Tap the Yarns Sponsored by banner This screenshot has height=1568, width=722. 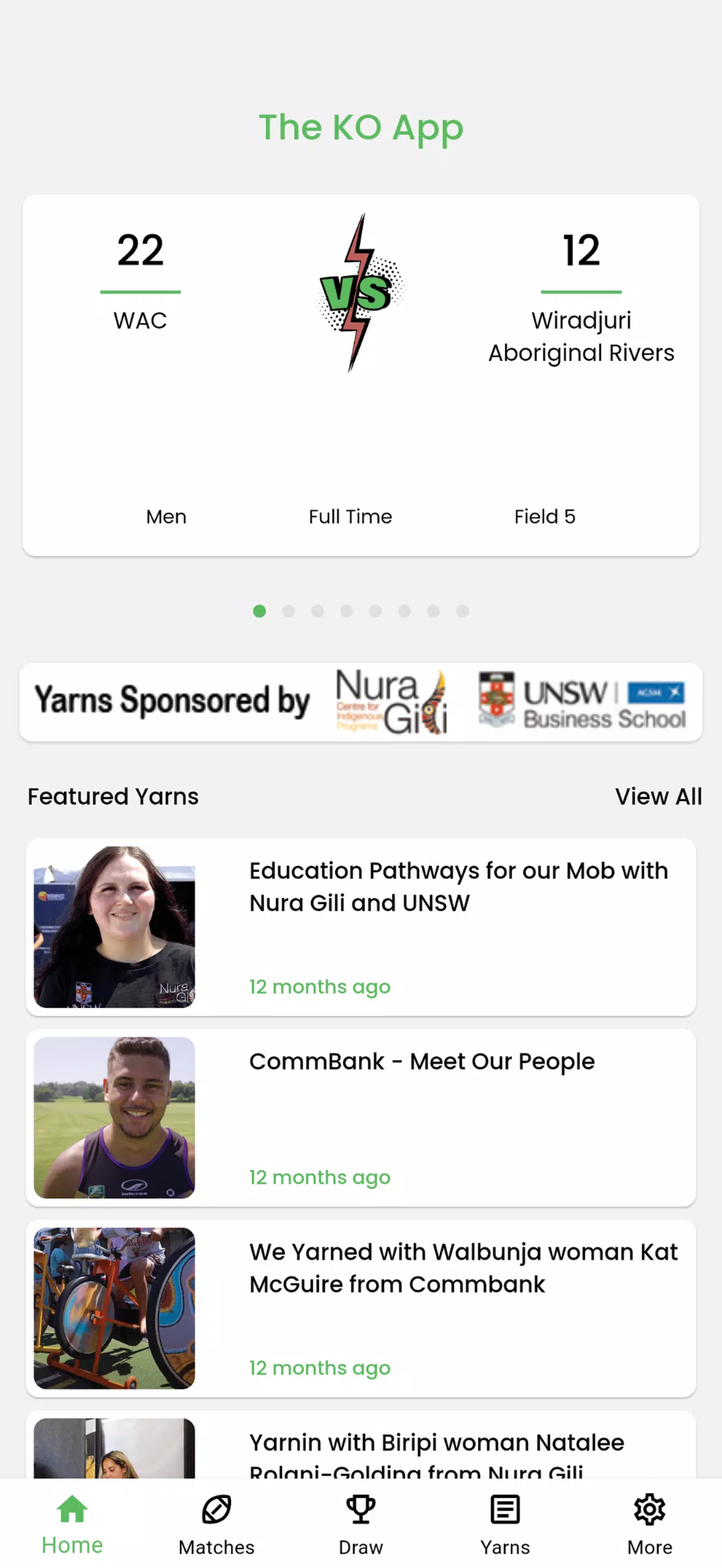point(360,702)
